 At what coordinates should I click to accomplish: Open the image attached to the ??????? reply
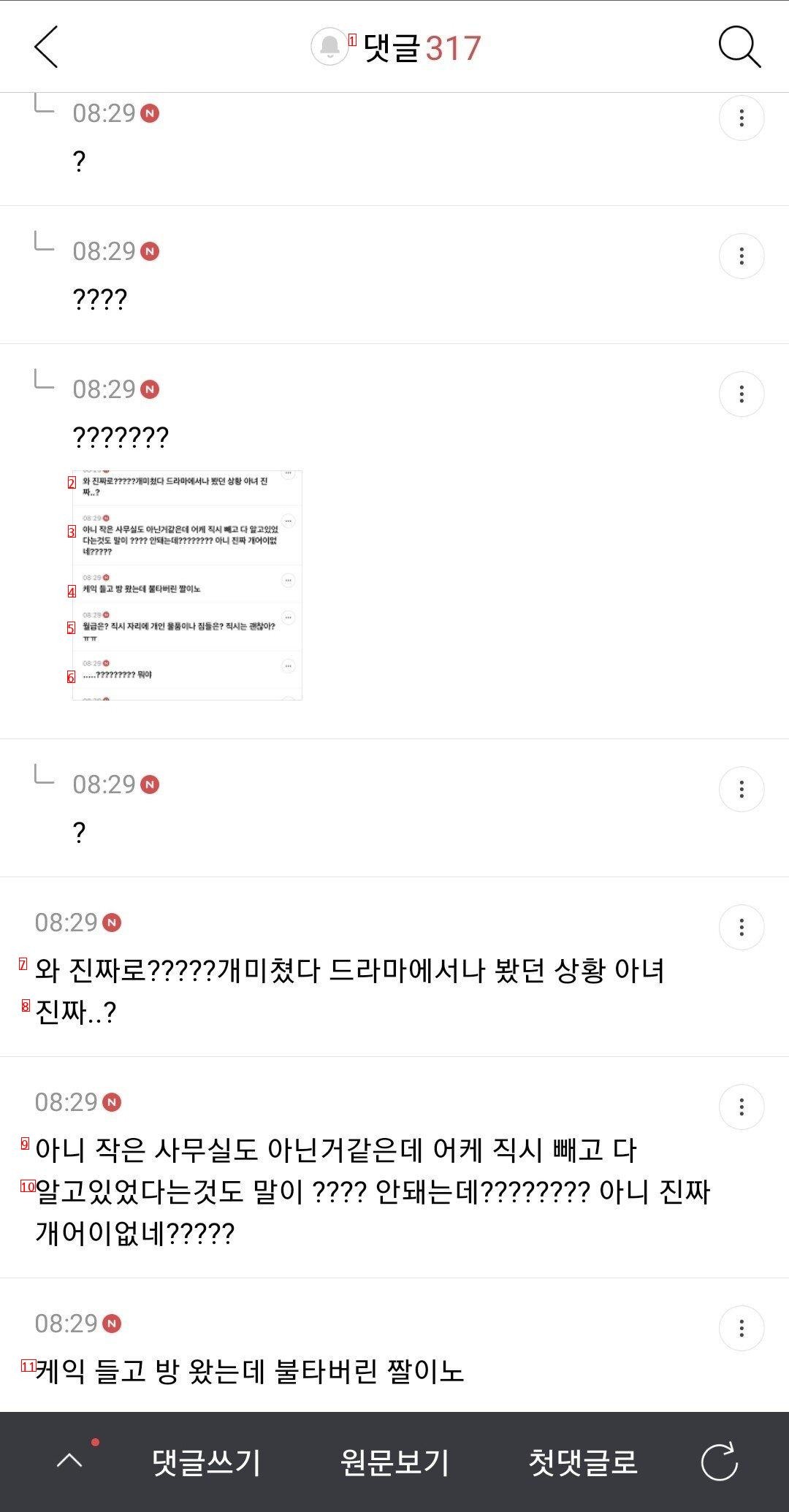click(187, 585)
